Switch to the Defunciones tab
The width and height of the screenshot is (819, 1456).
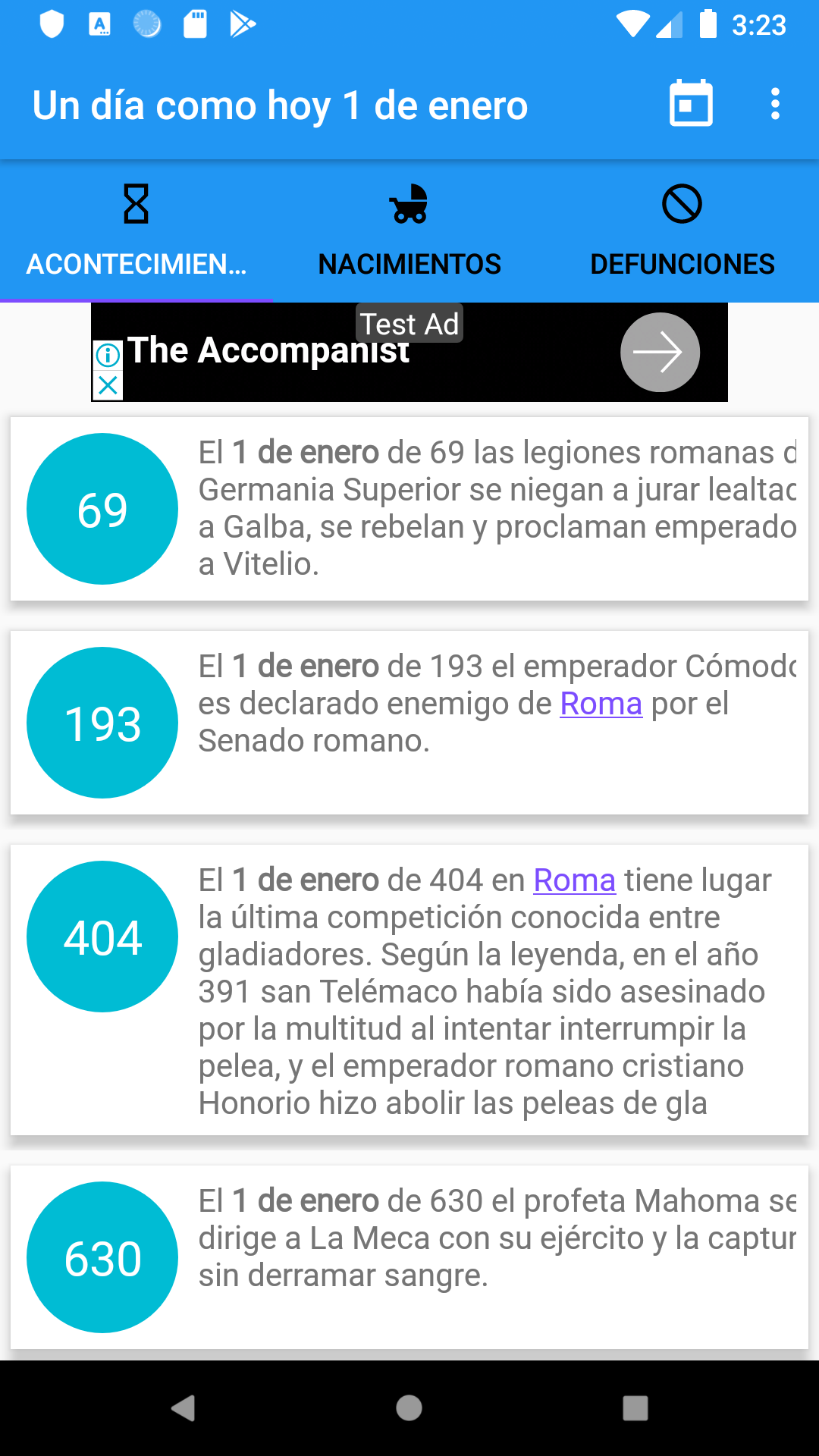click(x=682, y=231)
